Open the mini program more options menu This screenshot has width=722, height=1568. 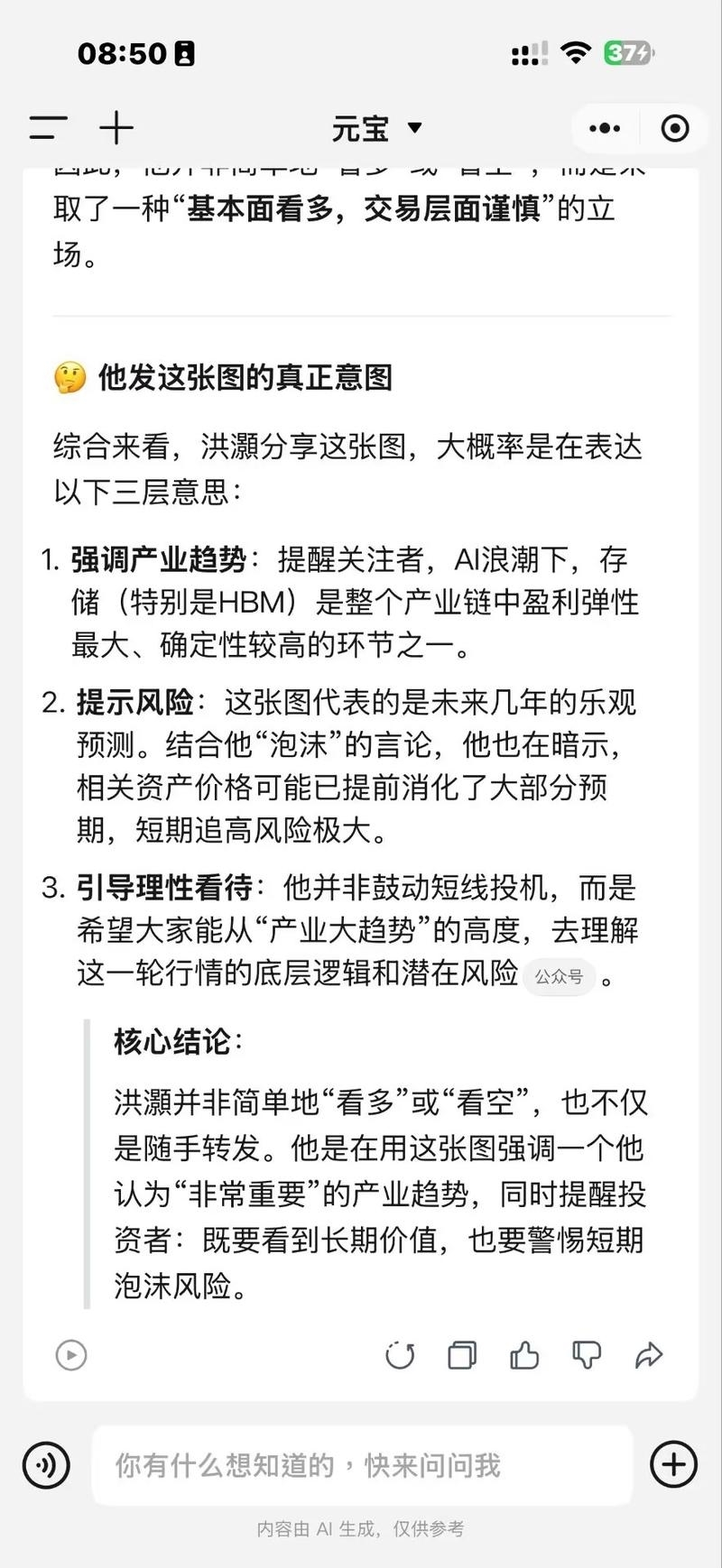tap(605, 128)
